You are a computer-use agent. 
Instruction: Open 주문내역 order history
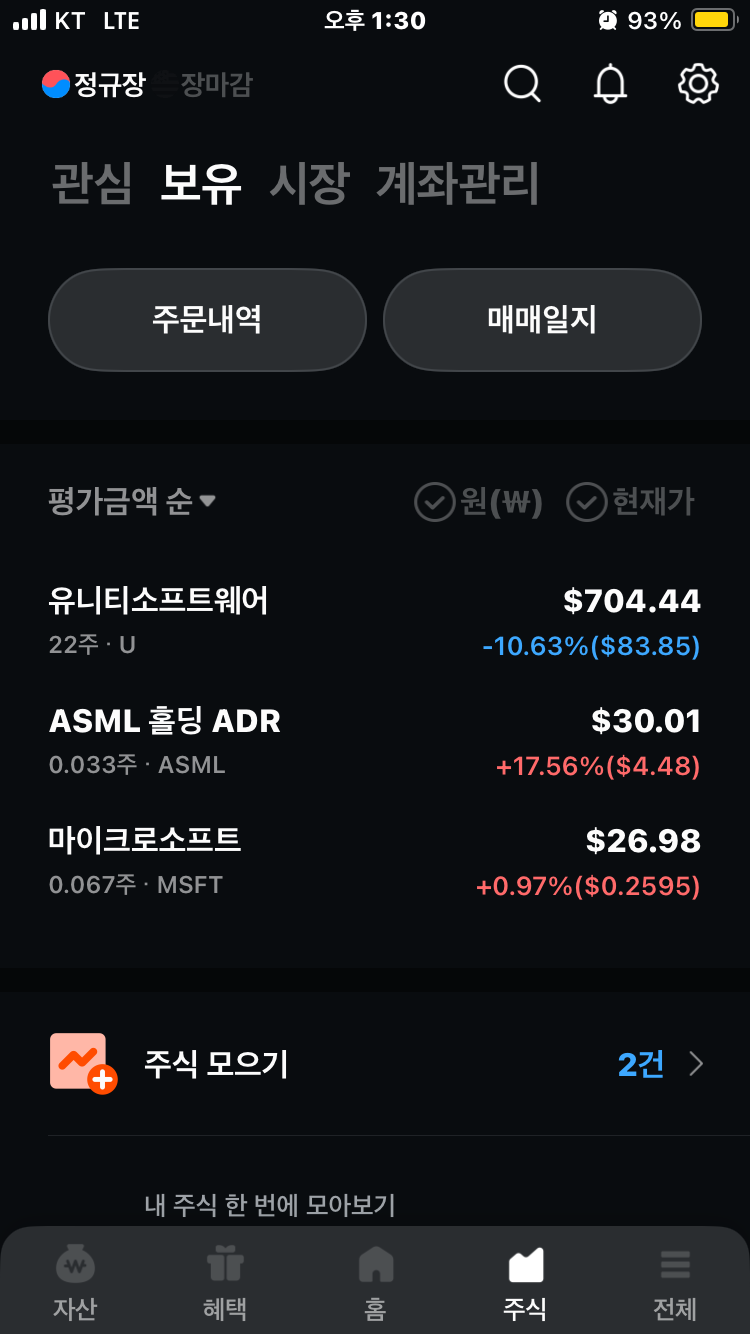[207, 320]
